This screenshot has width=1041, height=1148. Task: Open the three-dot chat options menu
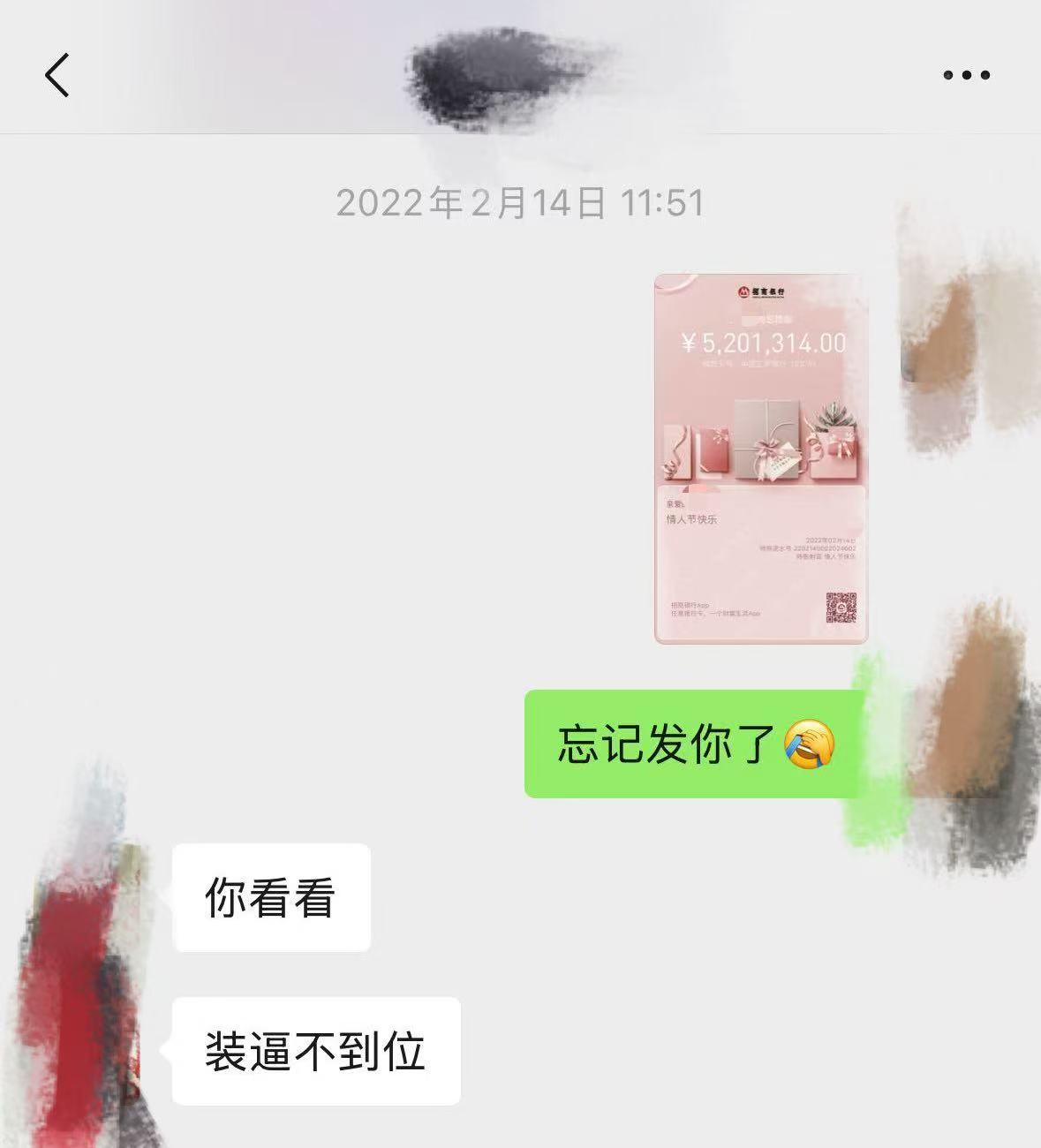(966, 75)
